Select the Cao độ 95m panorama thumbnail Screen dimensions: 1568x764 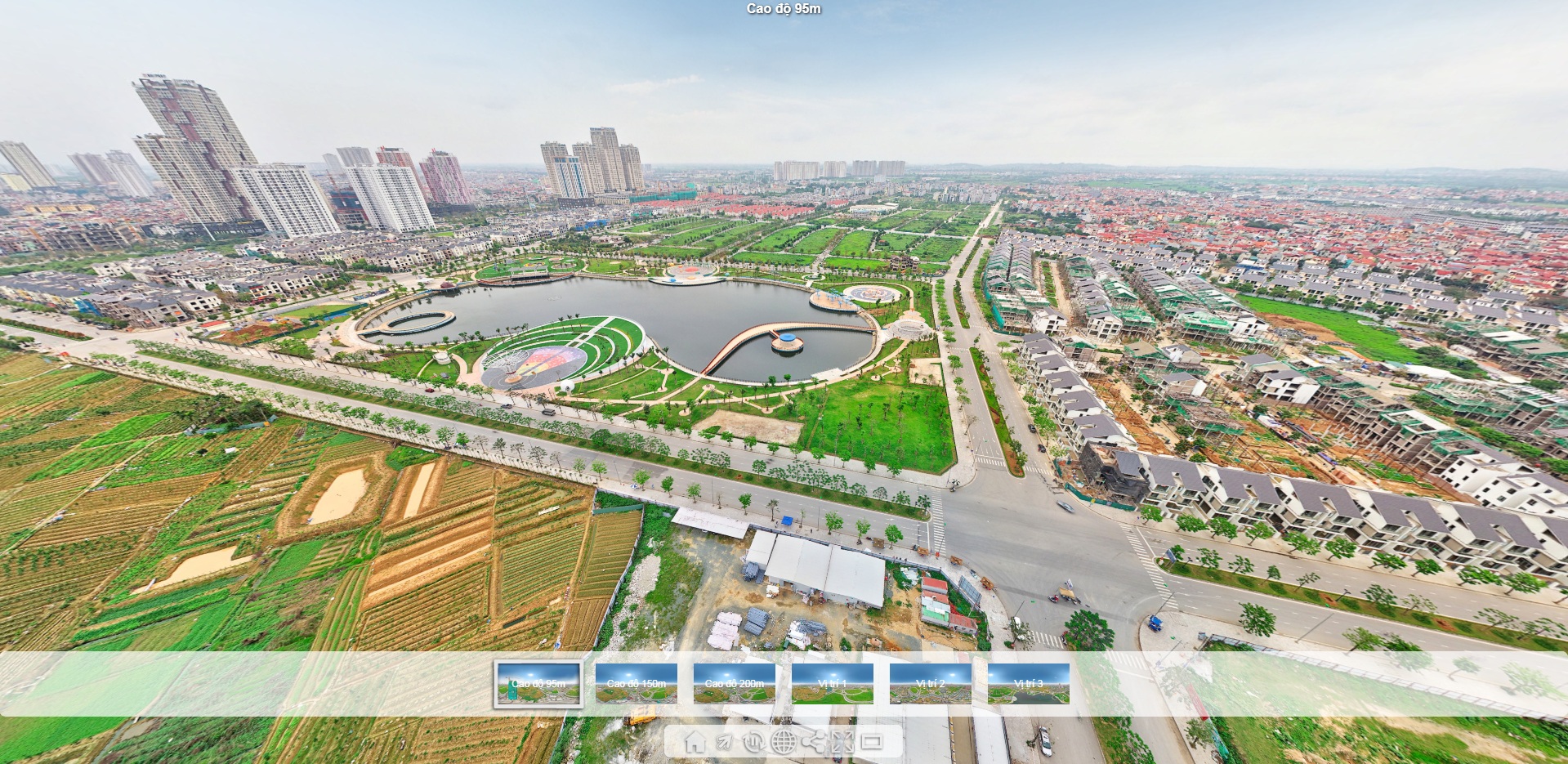[538, 683]
